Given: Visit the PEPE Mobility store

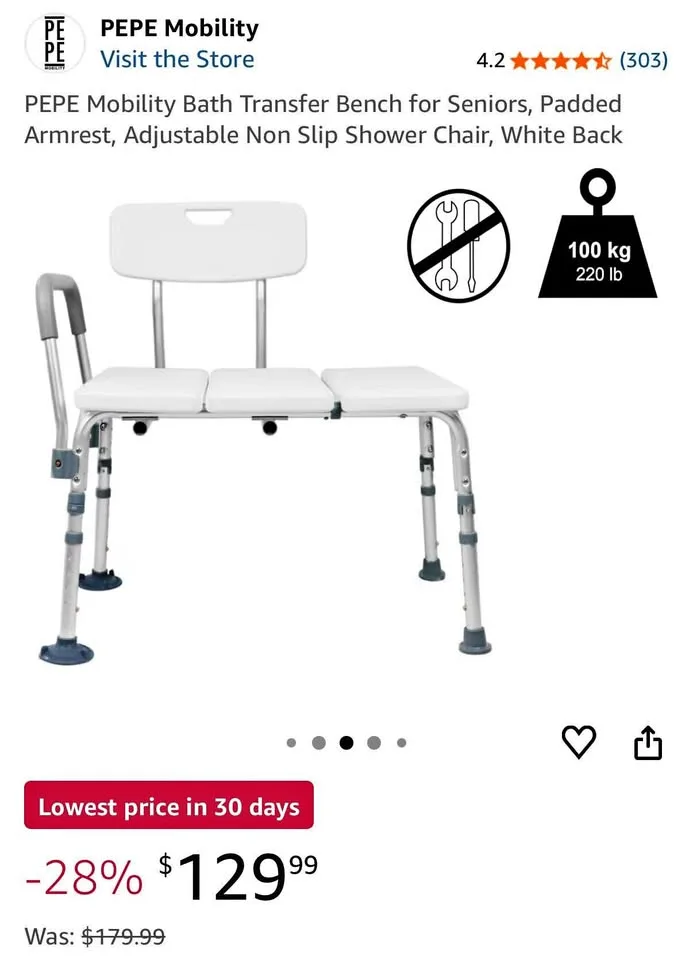Looking at the screenshot, I should (x=177, y=60).
